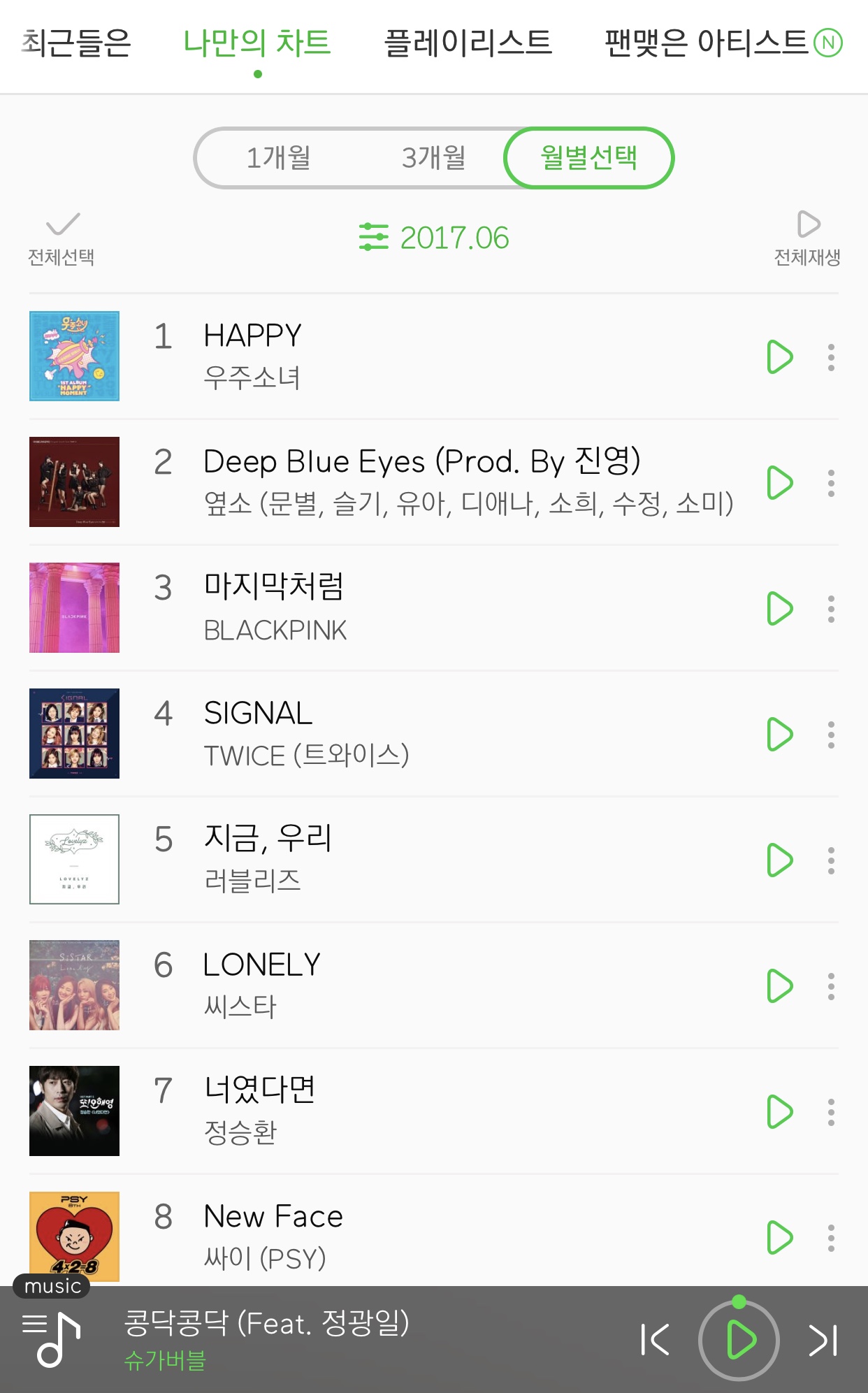This screenshot has height=1393, width=868.
Task: Skip to the previous track
Action: (x=655, y=1340)
